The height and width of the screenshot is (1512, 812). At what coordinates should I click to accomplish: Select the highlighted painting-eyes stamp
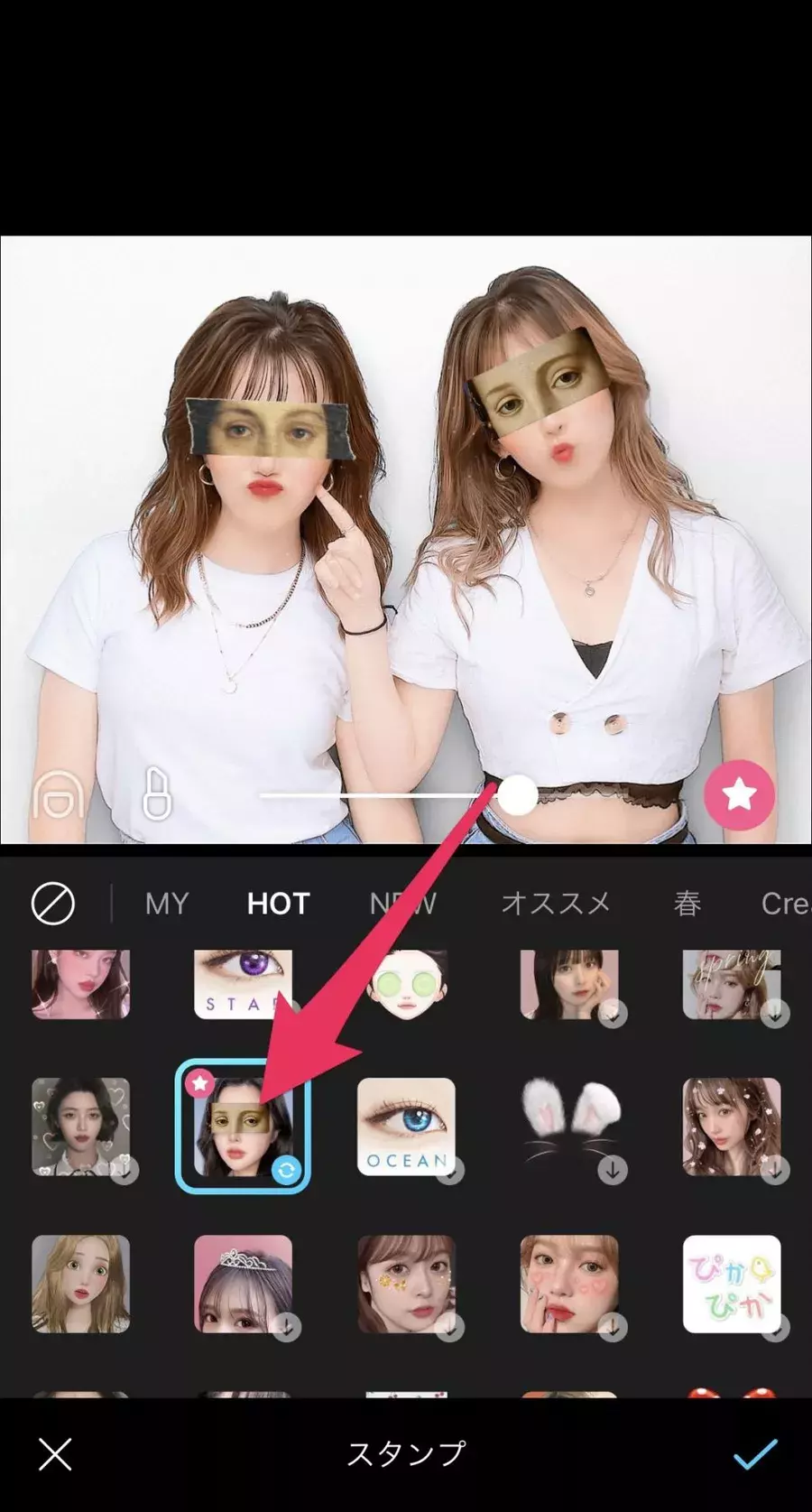point(243,1127)
